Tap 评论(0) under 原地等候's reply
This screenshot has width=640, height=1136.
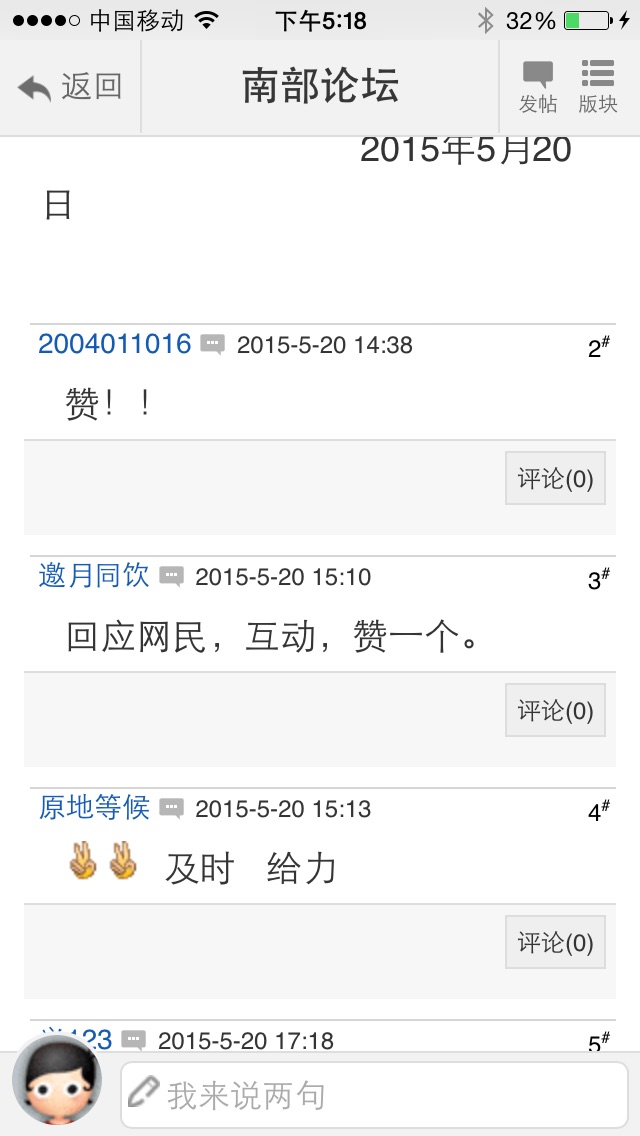555,943
